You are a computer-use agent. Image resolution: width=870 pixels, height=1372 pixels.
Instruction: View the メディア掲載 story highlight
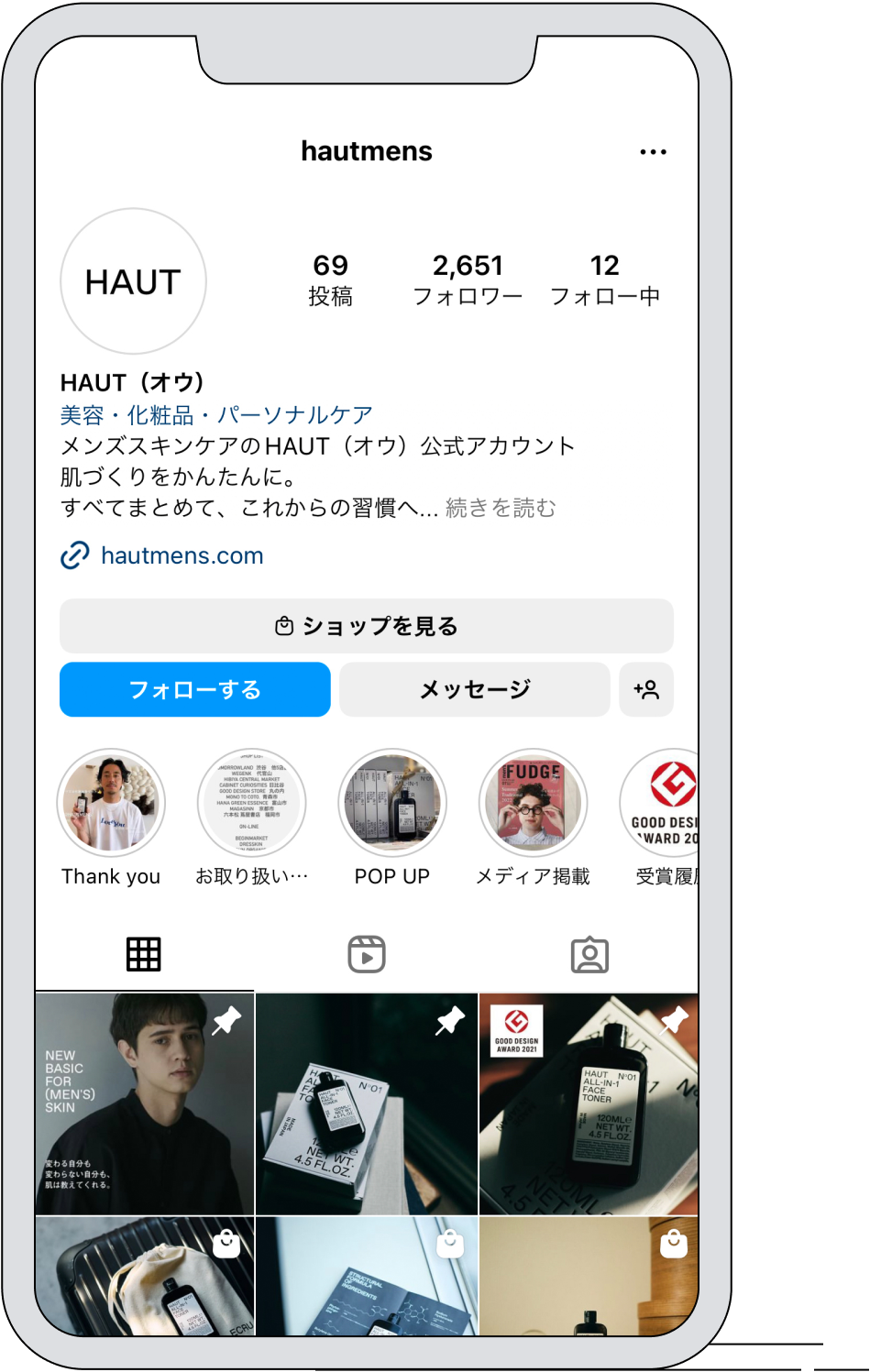click(533, 804)
